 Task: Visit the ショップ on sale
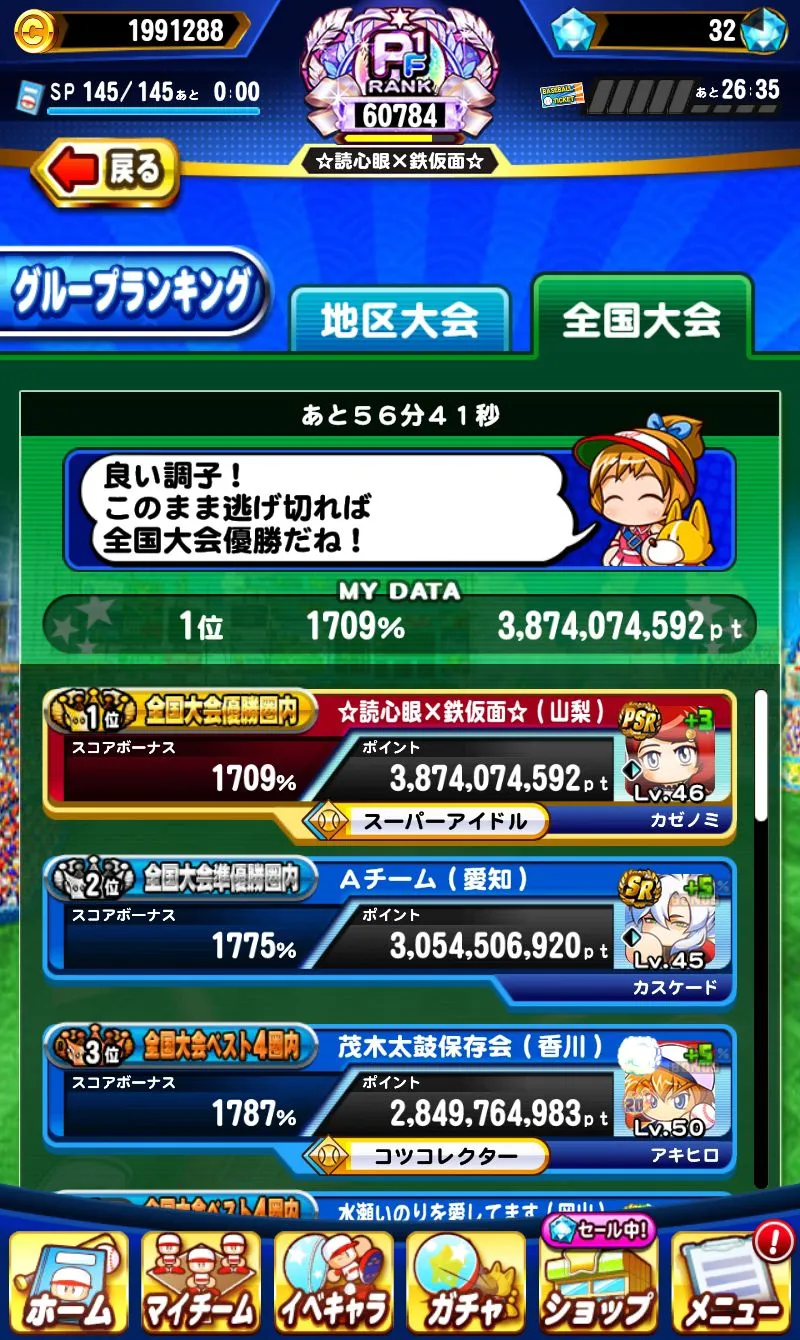click(598, 1282)
